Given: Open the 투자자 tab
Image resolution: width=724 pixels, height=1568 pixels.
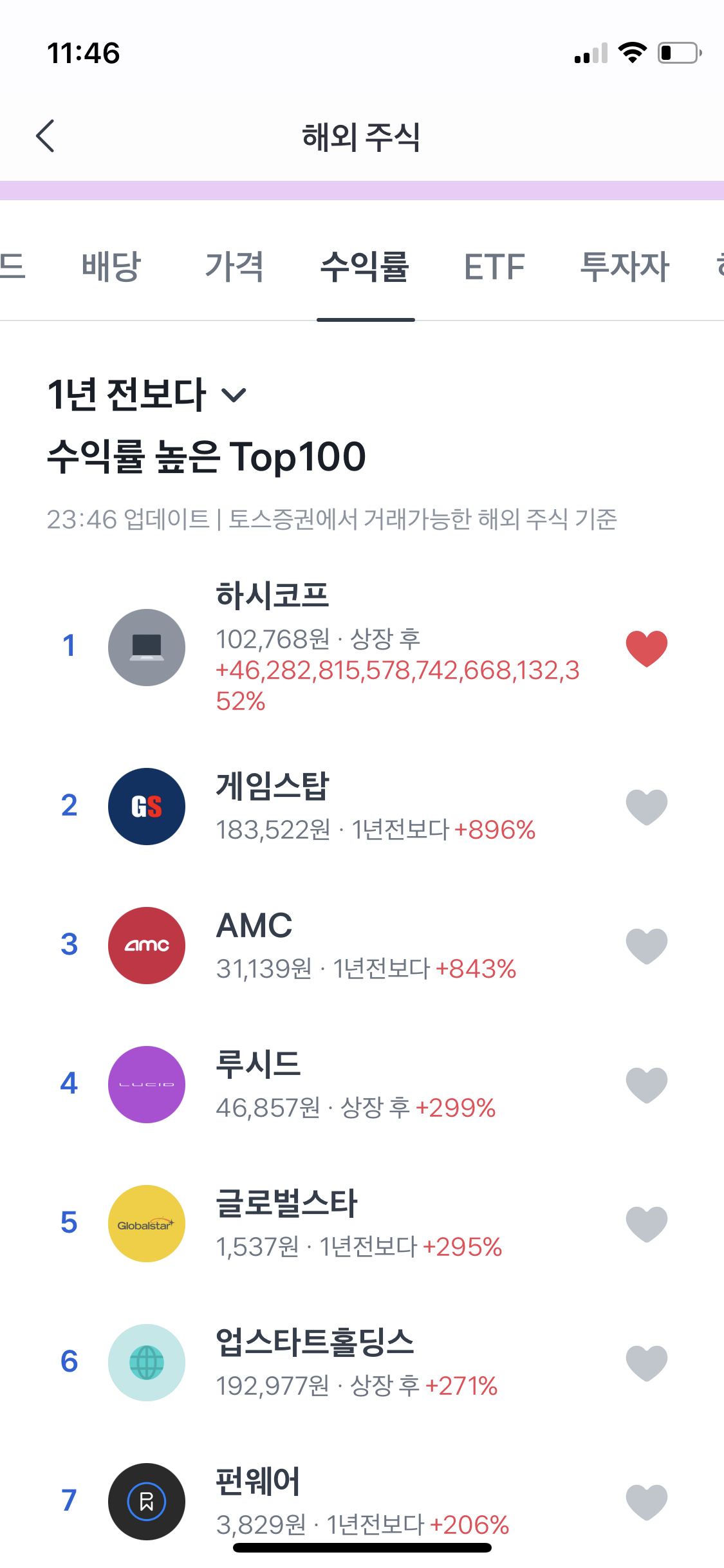Looking at the screenshot, I should [624, 266].
